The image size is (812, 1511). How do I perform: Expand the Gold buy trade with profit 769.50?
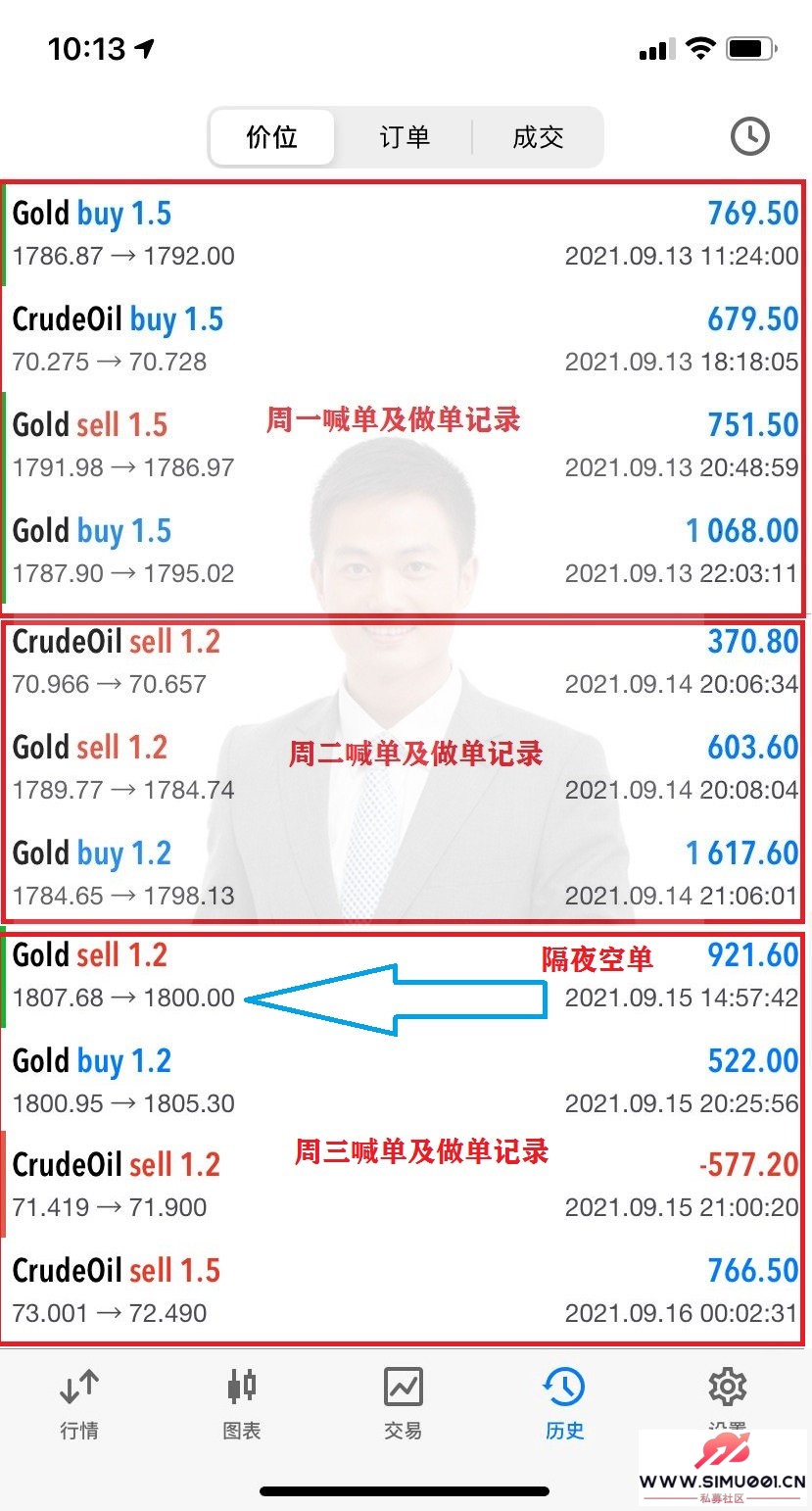click(x=406, y=233)
